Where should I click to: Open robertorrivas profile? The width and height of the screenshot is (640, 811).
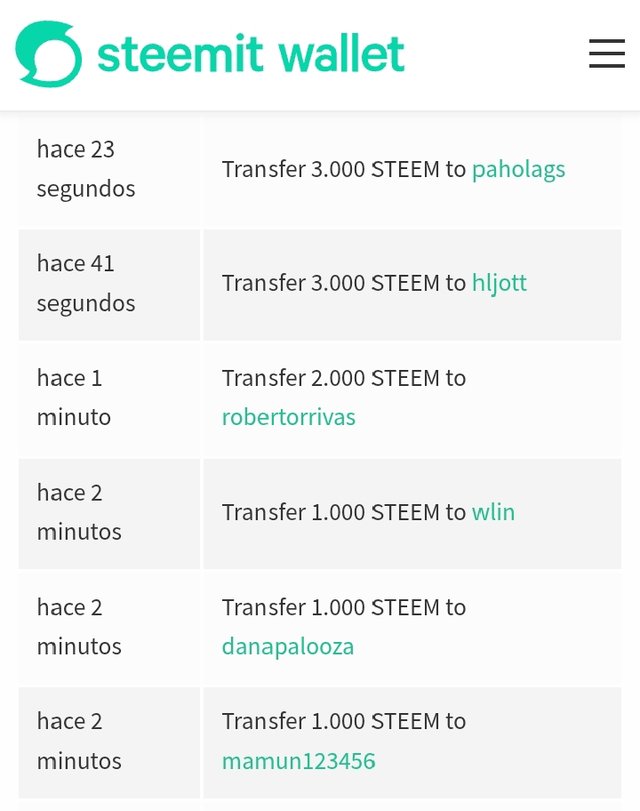[x=288, y=417]
